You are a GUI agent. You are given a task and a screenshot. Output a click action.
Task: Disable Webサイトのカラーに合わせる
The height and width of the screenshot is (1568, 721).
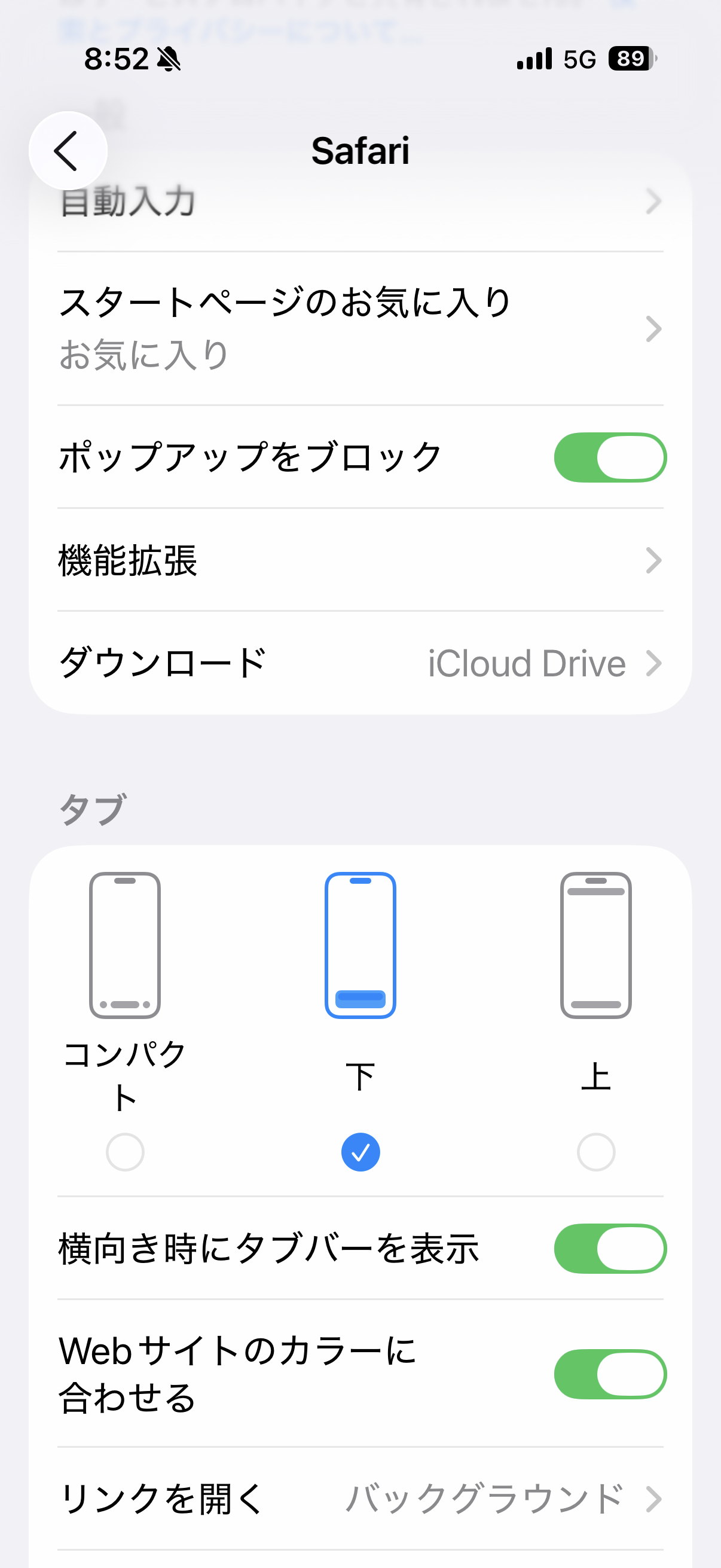(610, 1374)
